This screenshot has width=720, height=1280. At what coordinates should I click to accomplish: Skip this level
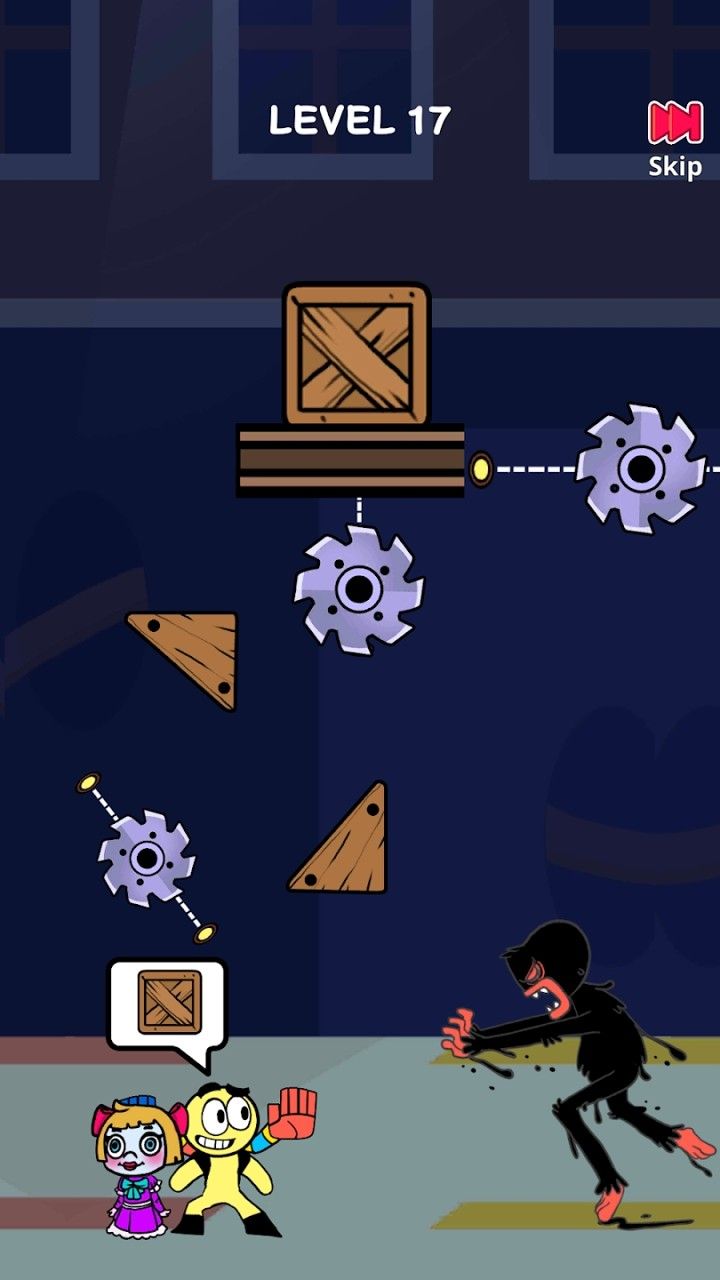coord(675,138)
